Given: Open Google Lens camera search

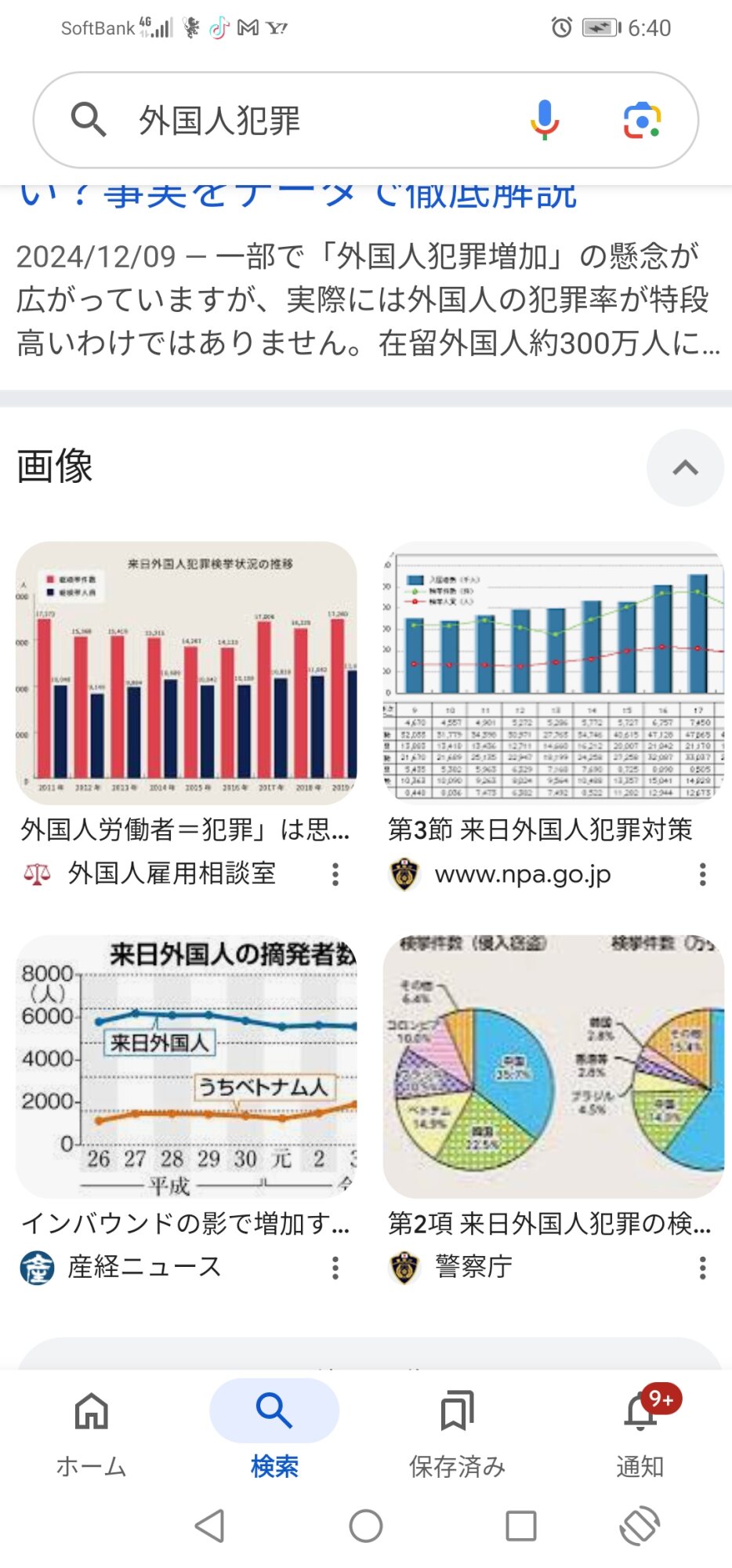Looking at the screenshot, I should (x=642, y=121).
